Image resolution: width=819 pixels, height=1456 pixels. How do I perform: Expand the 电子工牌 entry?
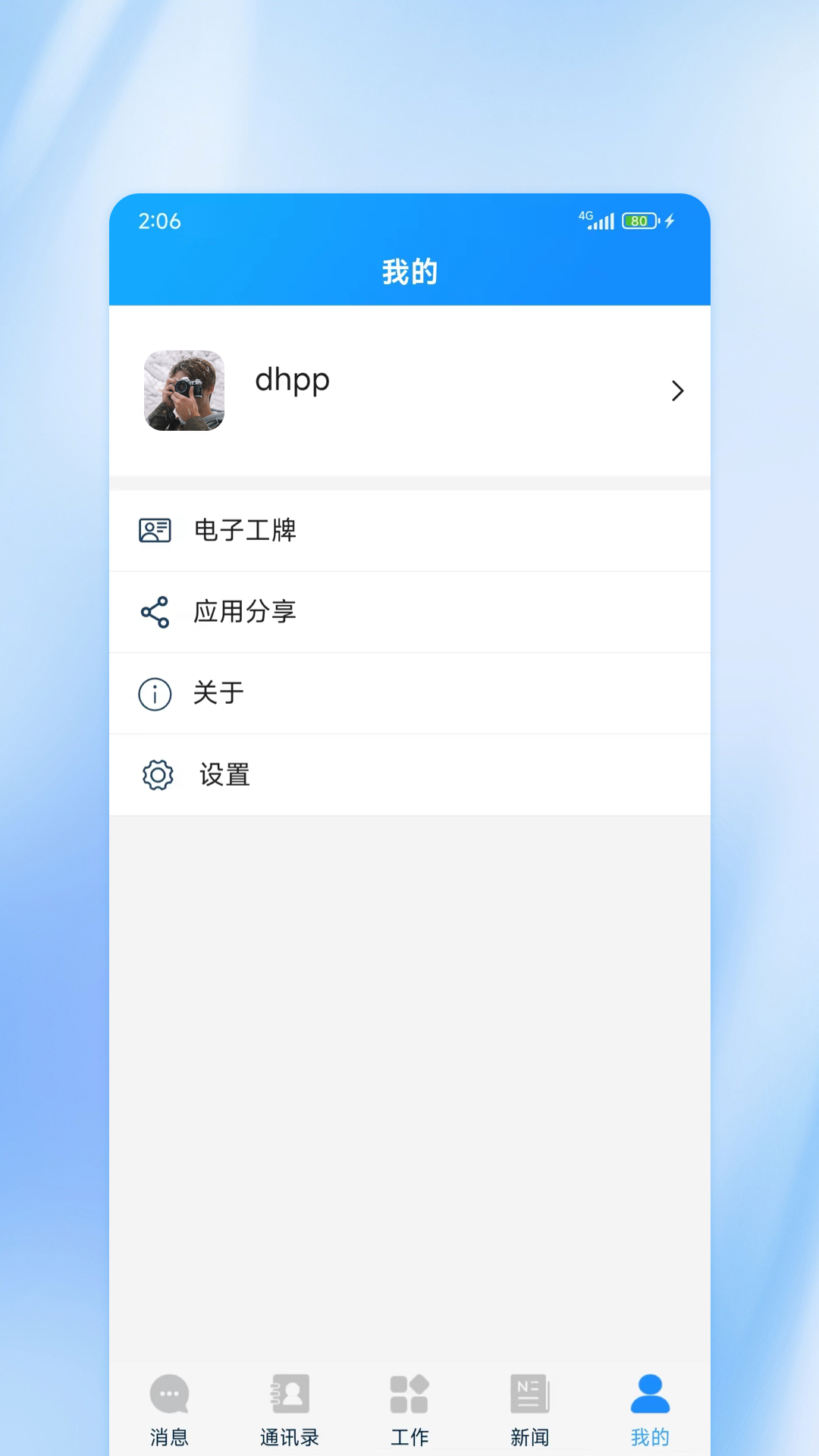(x=409, y=530)
